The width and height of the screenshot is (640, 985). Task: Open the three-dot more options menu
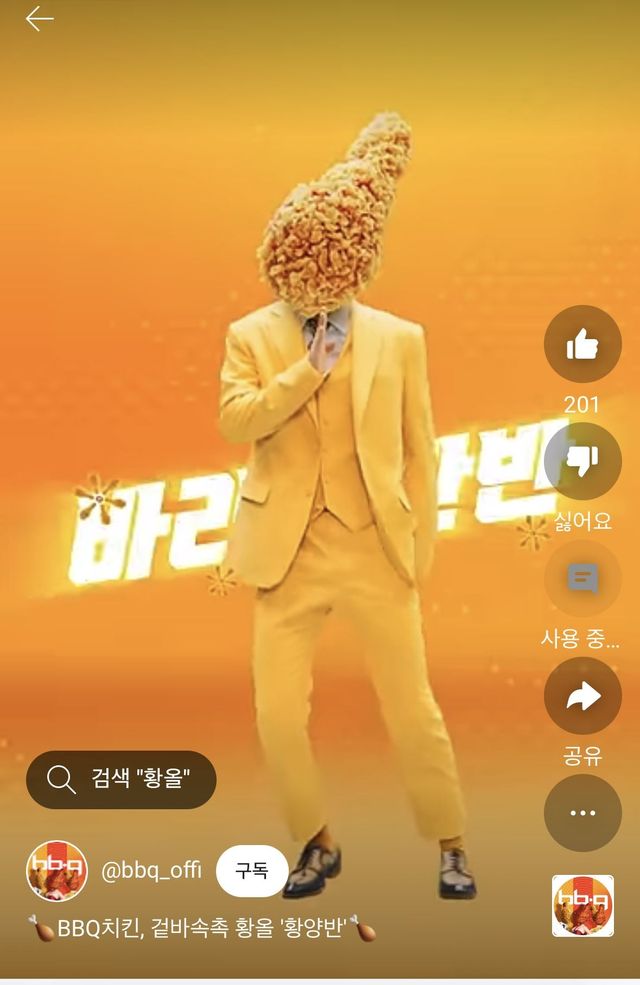click(582, 813)
